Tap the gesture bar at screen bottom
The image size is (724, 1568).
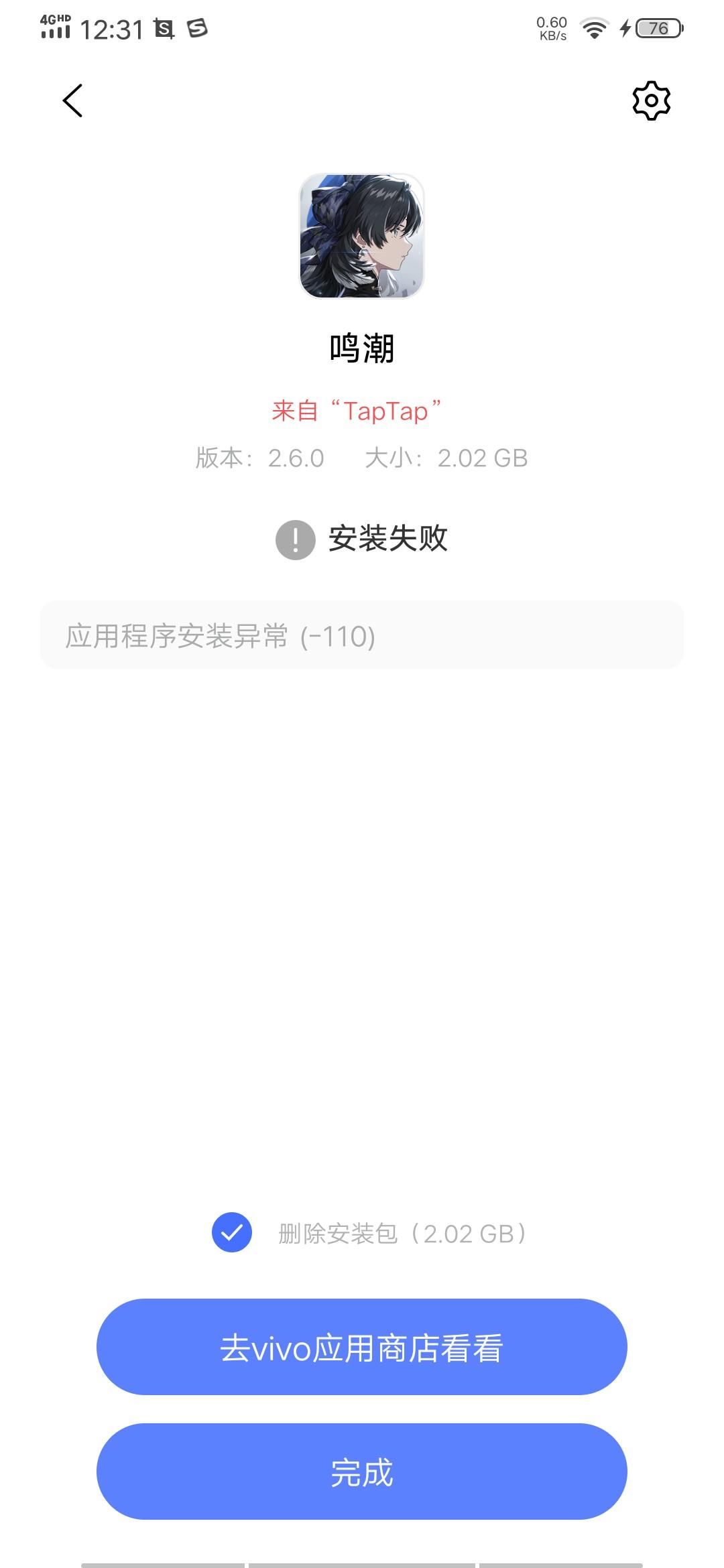[362, 1561]
